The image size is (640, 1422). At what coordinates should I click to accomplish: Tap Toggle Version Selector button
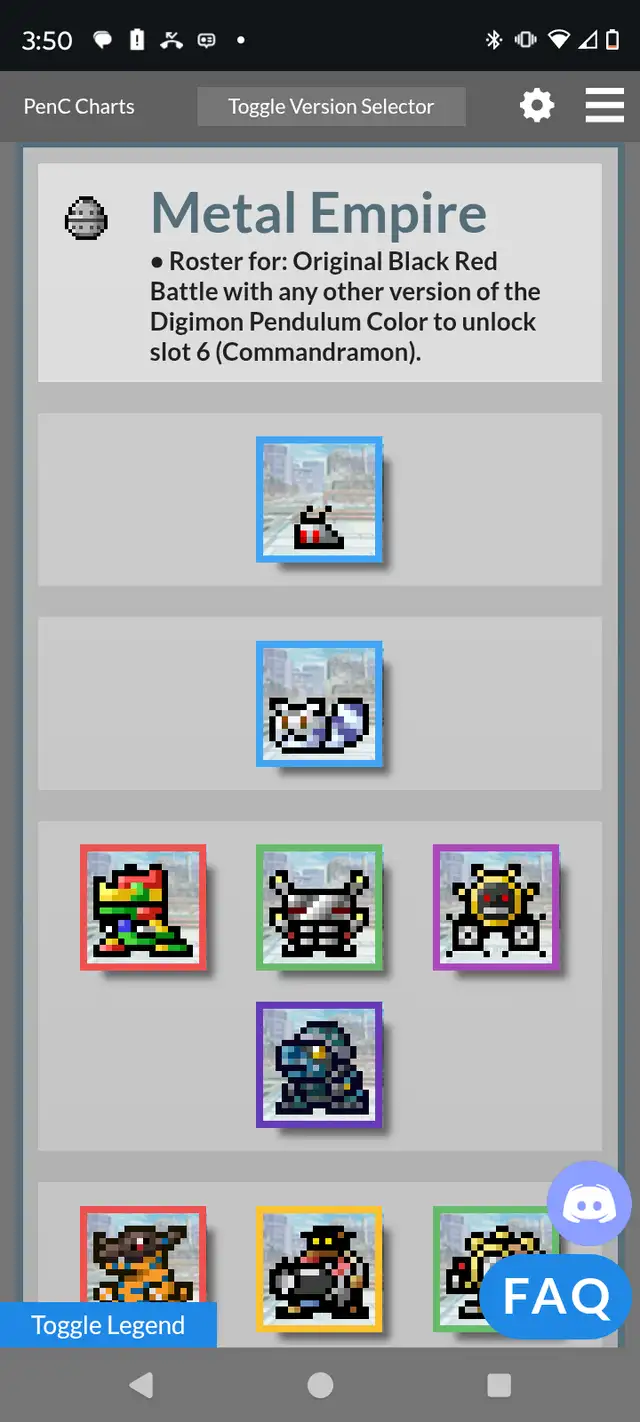[x=331, y=106]
